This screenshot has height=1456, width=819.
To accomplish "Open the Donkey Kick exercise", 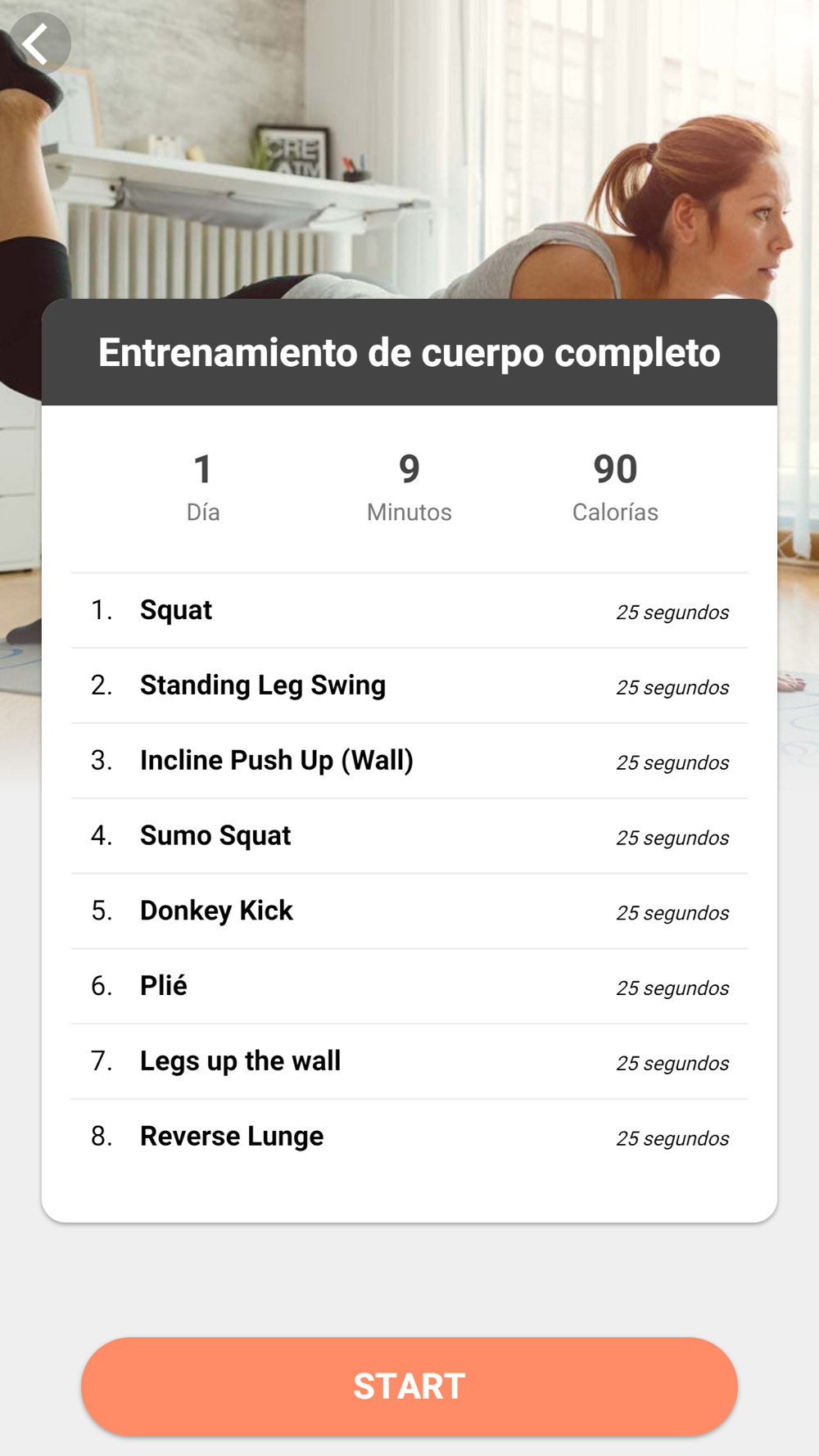I will [x=409, y=911].
